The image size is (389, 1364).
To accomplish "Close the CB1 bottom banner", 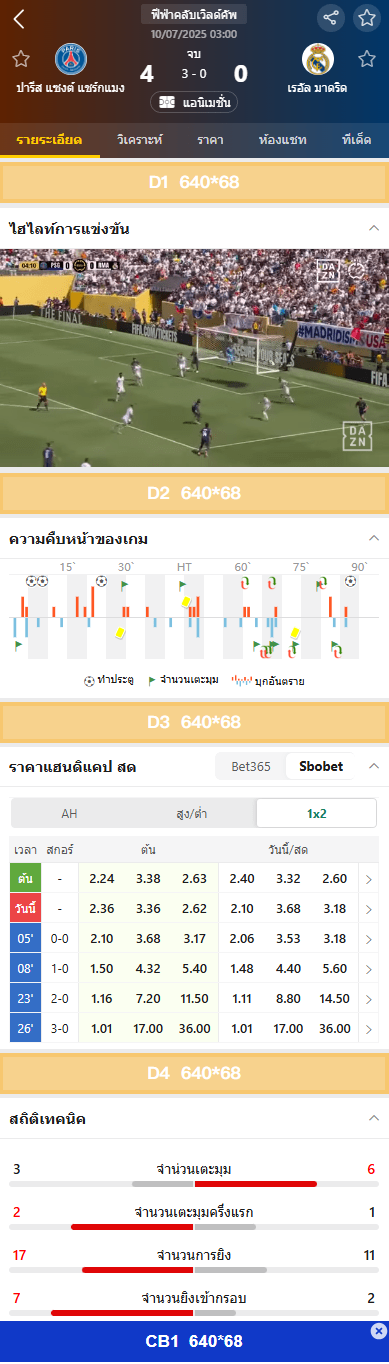I will click(x=378, y=1331).
